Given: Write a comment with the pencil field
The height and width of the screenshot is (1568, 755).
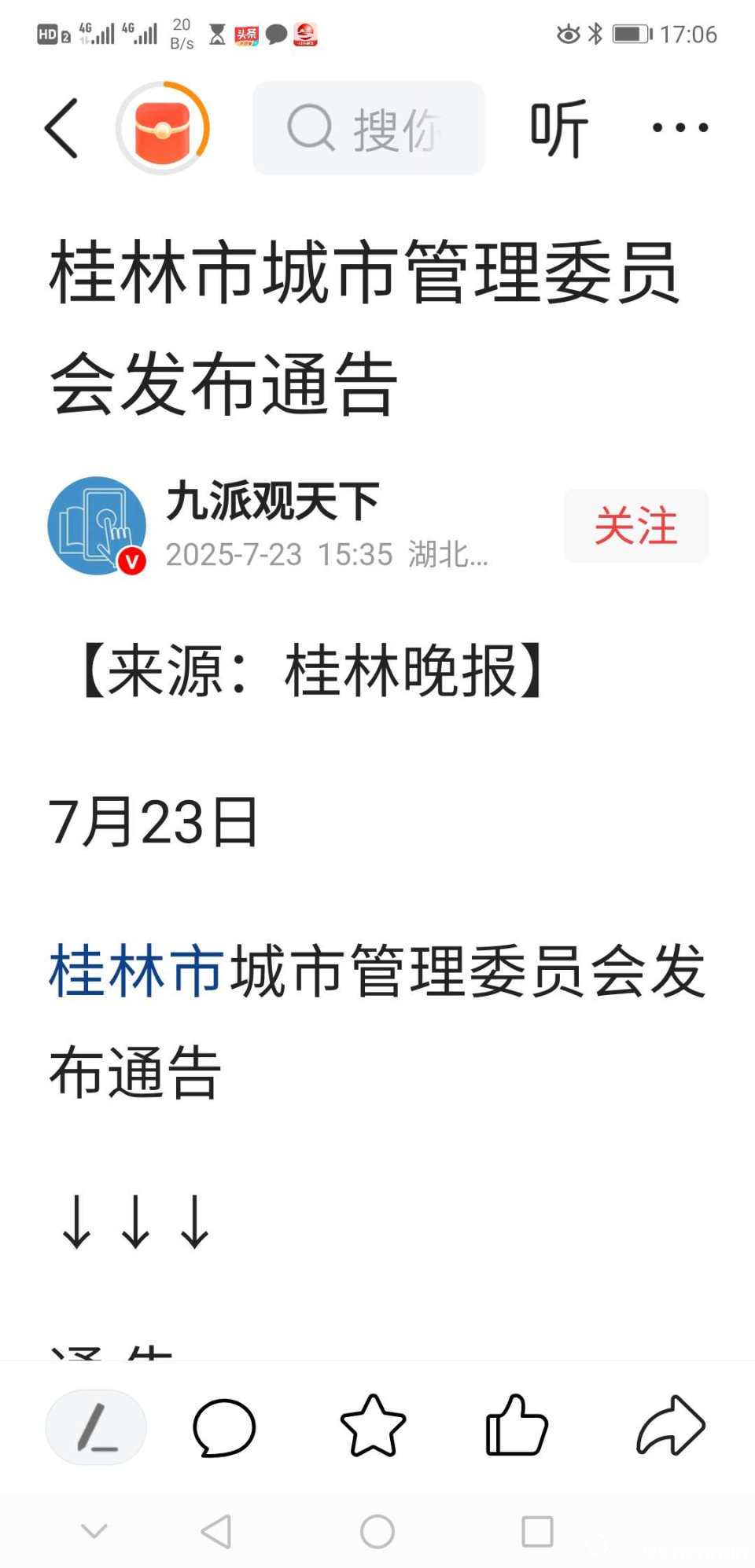Looking at the screenshot, I should coord(96,1427).
